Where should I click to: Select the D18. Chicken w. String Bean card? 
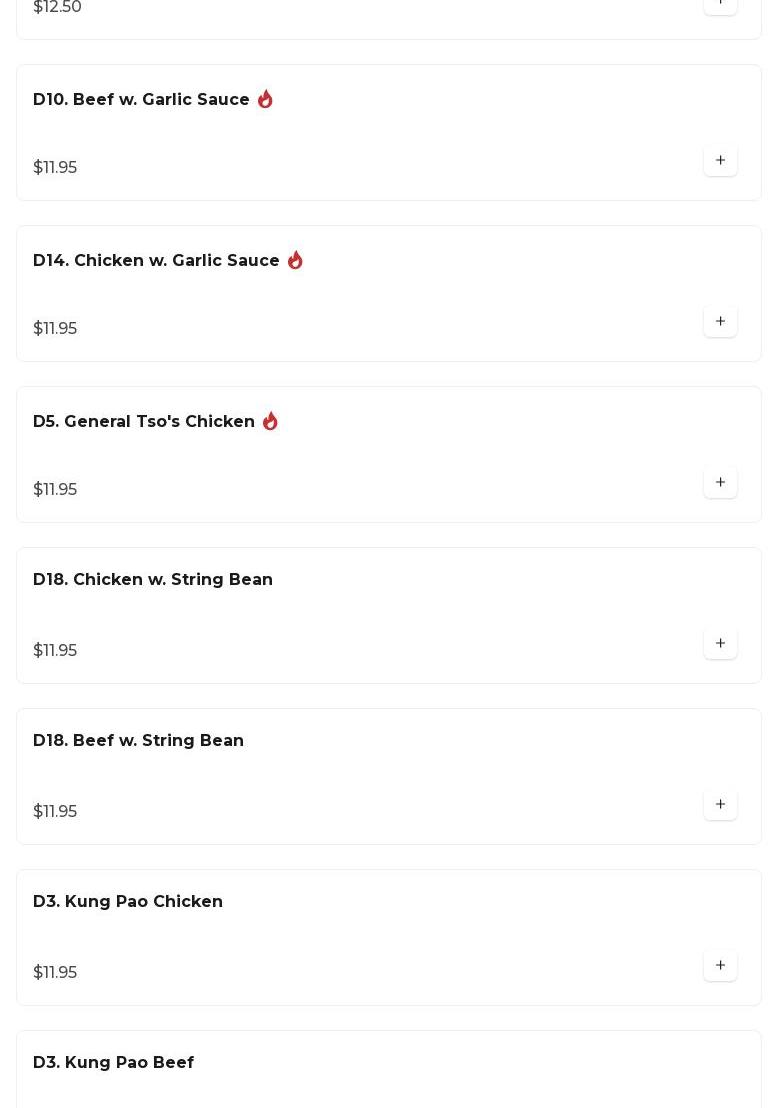click(x=153, y=580)
